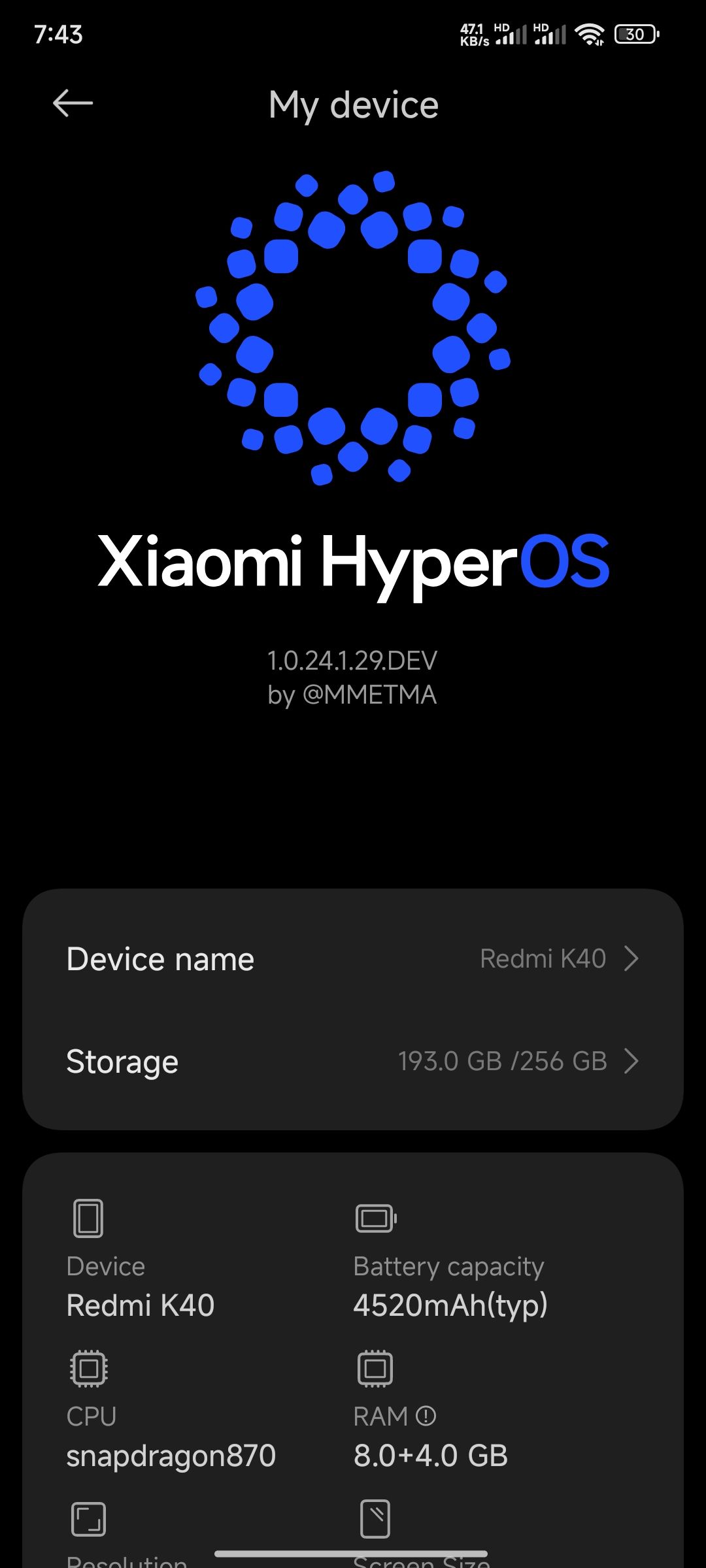
Task: Open the Storage details row
Action: (x=353, y=1061)
